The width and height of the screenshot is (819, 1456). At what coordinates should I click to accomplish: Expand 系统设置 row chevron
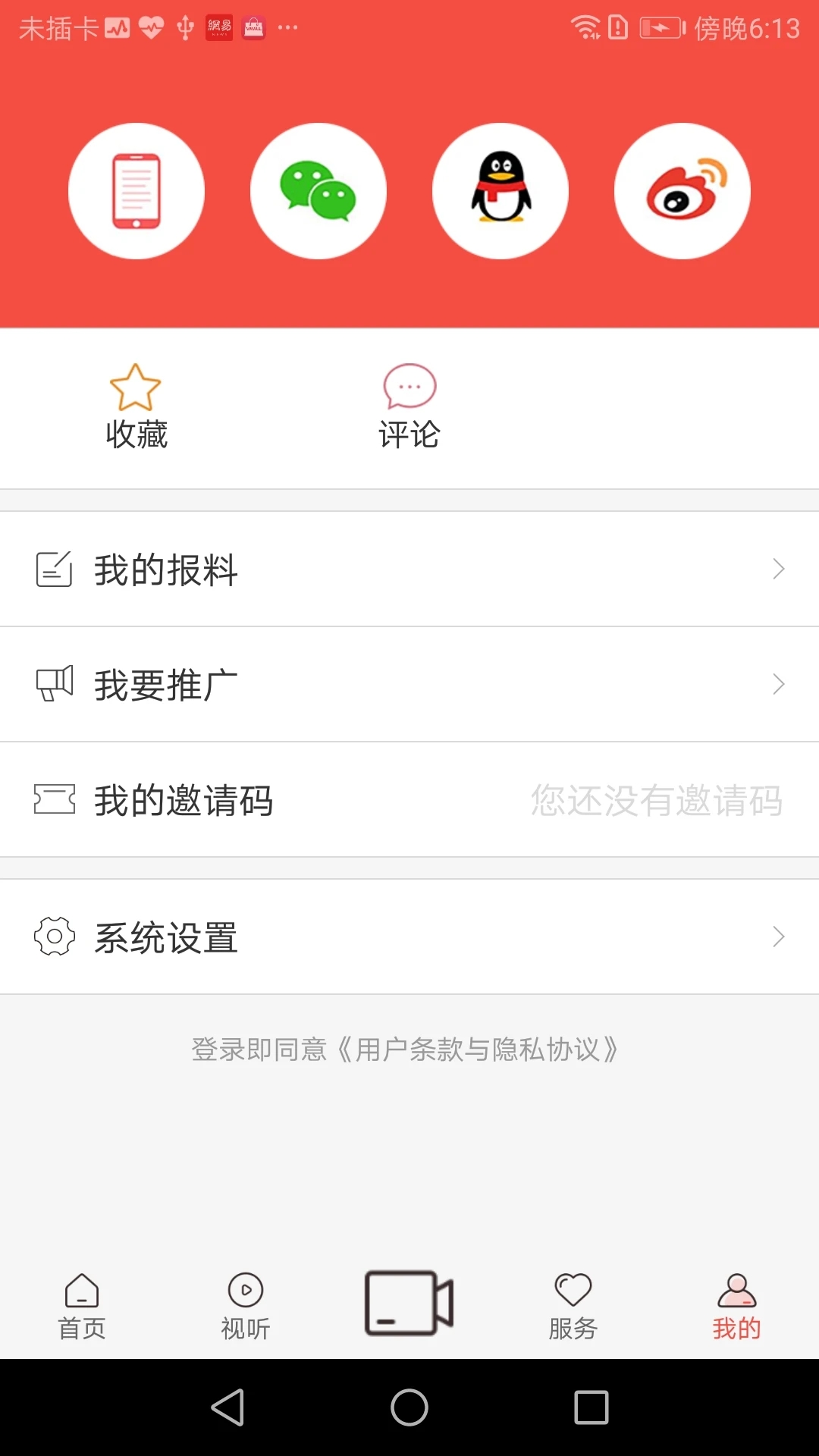point(780,937)
